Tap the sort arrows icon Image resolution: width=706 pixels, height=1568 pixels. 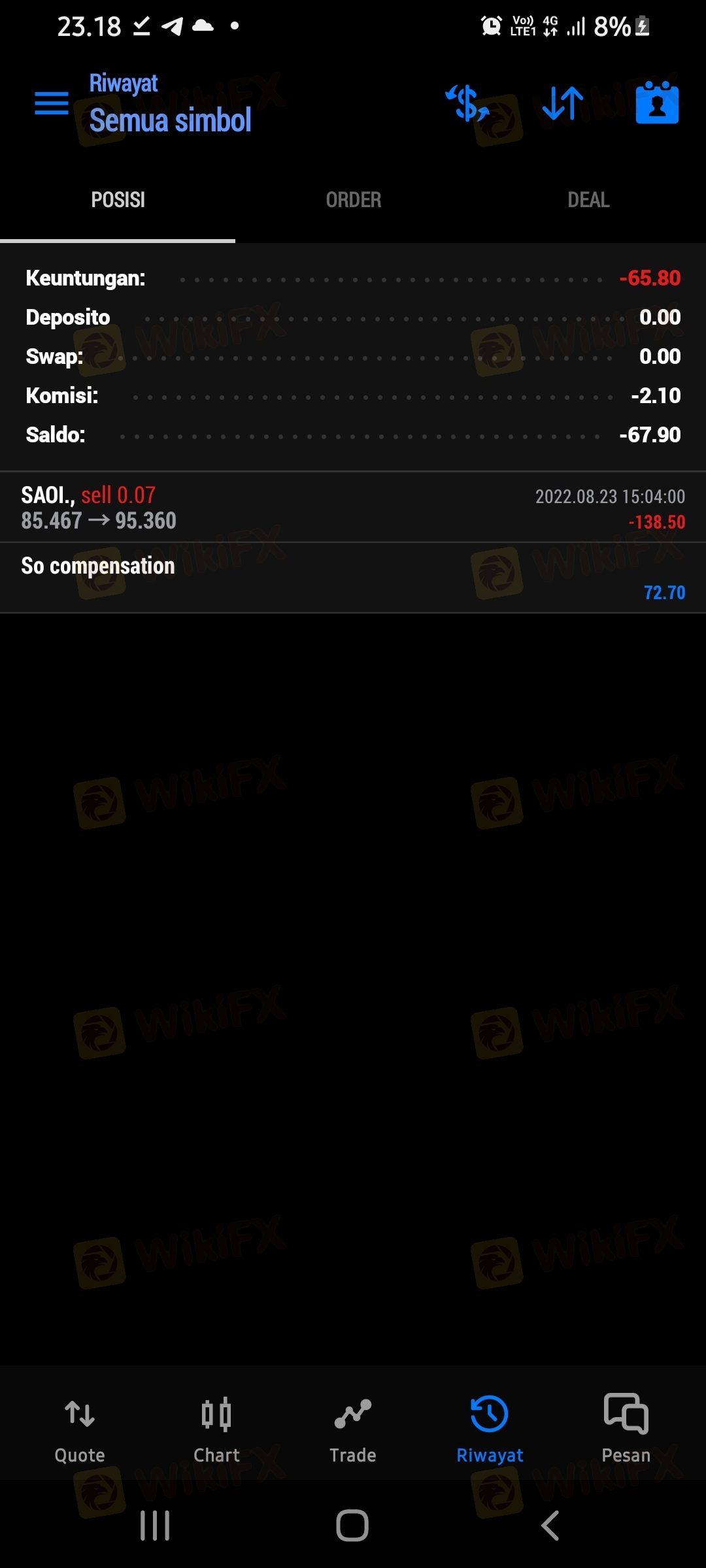pyautogui.click(x=562, y=103)
